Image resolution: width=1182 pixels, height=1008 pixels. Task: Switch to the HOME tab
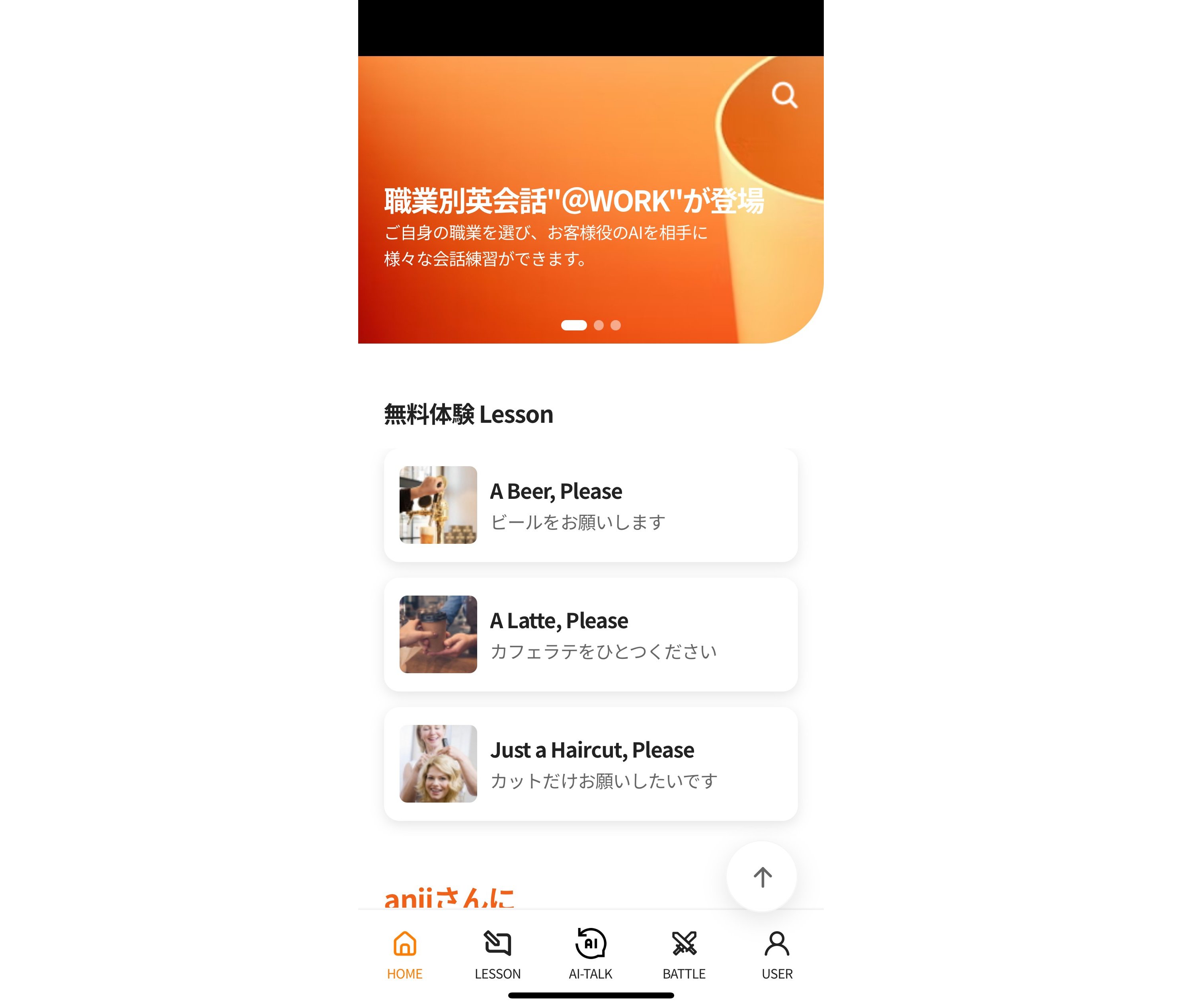pyautogui.click(x=404, y=955)
